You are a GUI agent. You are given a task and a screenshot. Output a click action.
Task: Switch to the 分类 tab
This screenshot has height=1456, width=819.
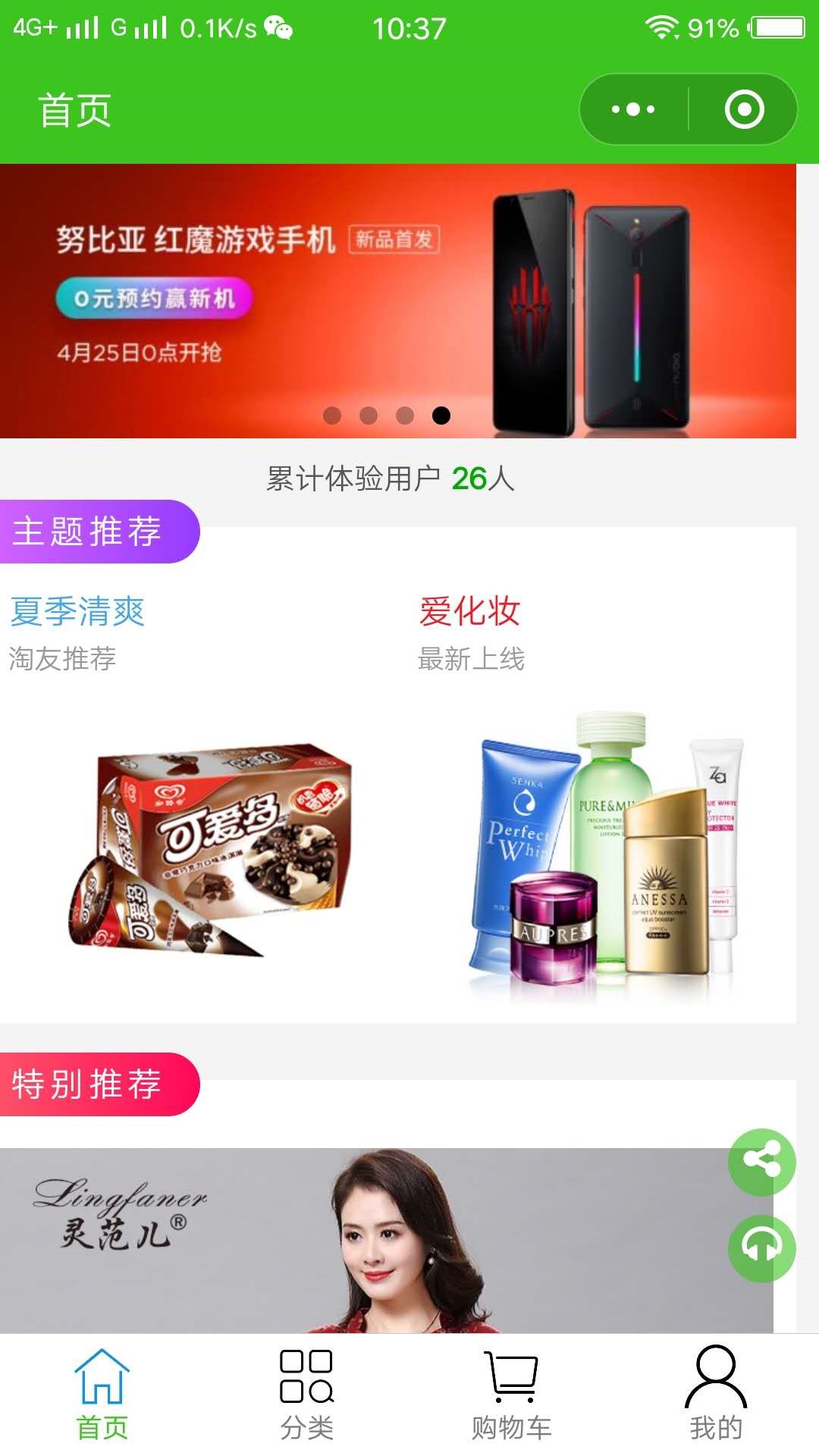[306, 1394]
